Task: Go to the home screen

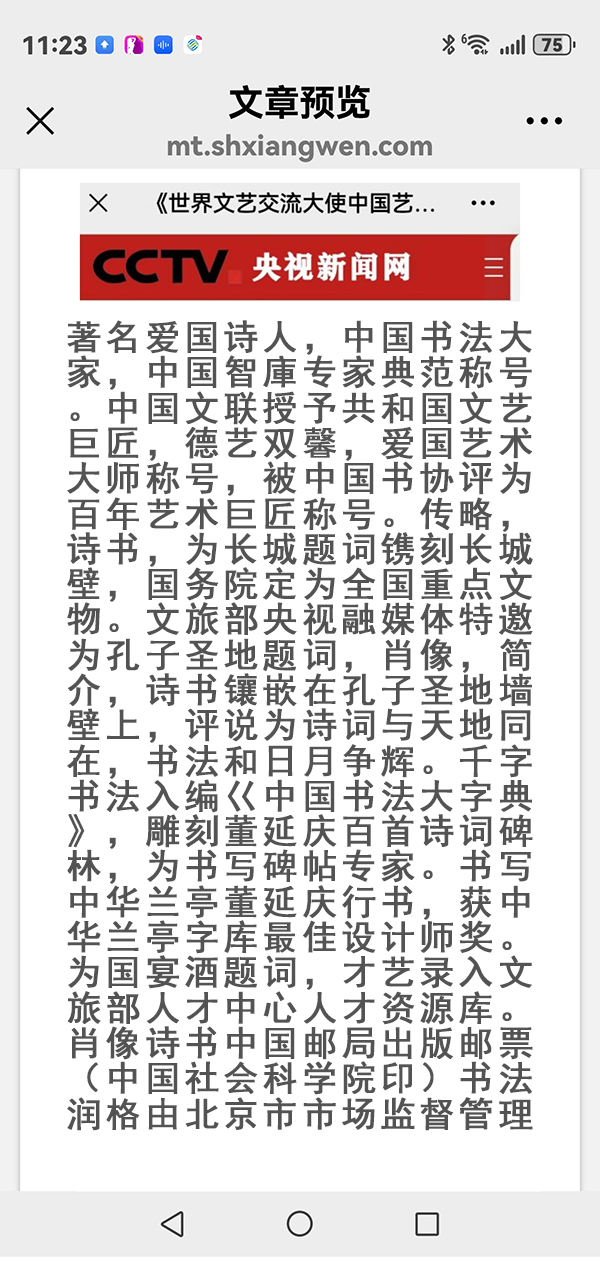Action: point(300,1223)
